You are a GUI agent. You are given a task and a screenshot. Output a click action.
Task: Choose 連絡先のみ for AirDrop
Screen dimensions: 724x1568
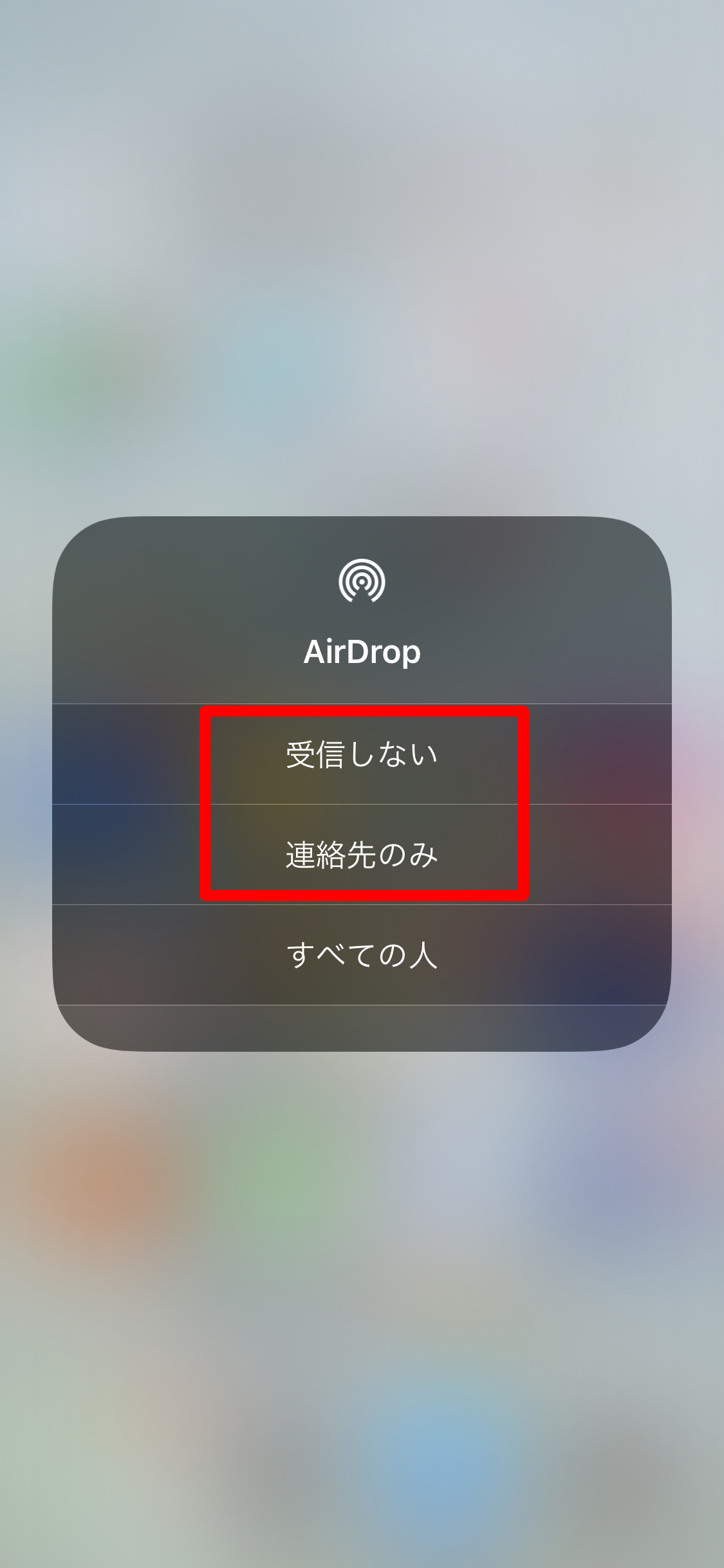tap(362, 855)
